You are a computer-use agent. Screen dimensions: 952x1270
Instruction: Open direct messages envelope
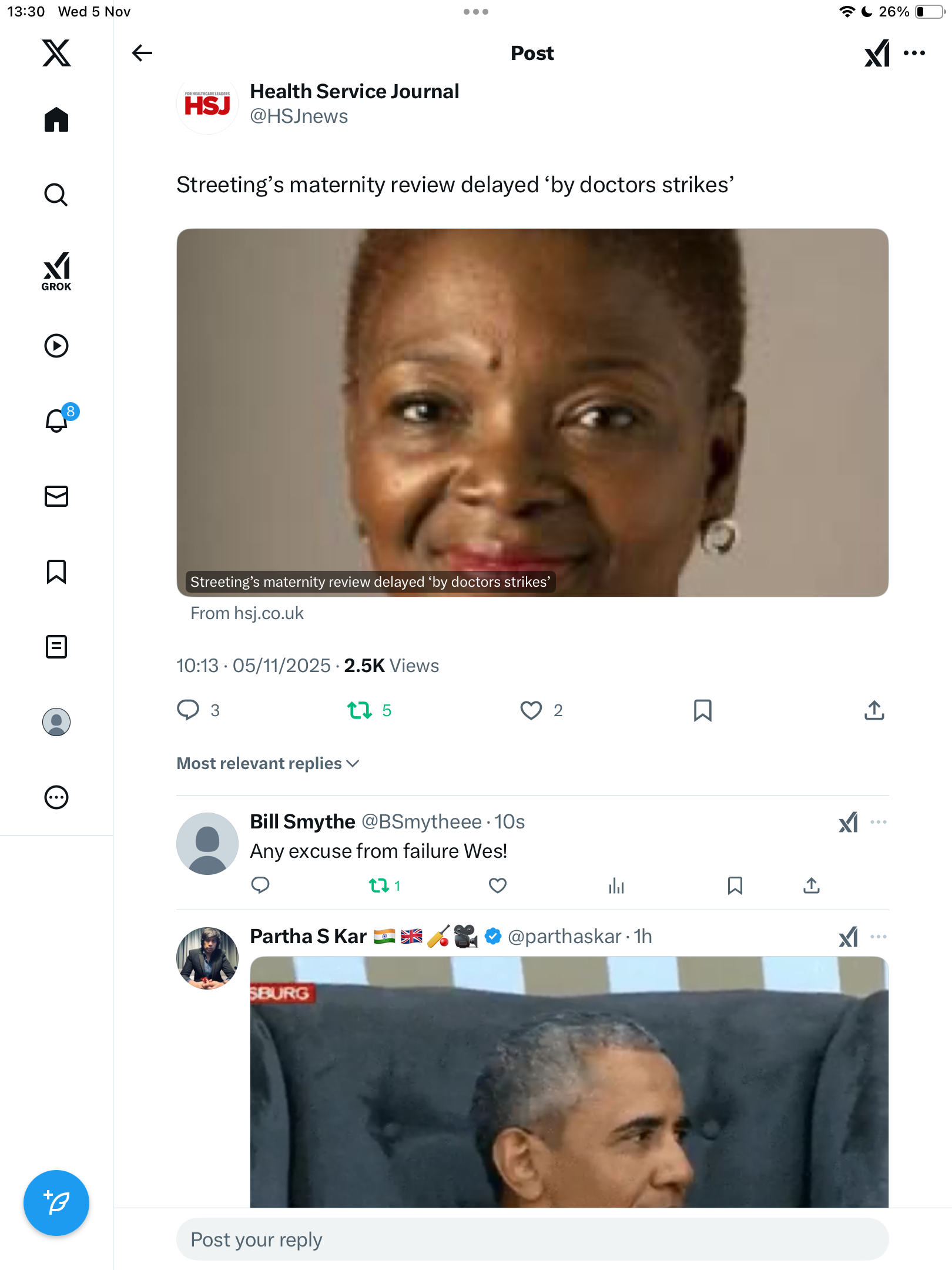point(56,496)
